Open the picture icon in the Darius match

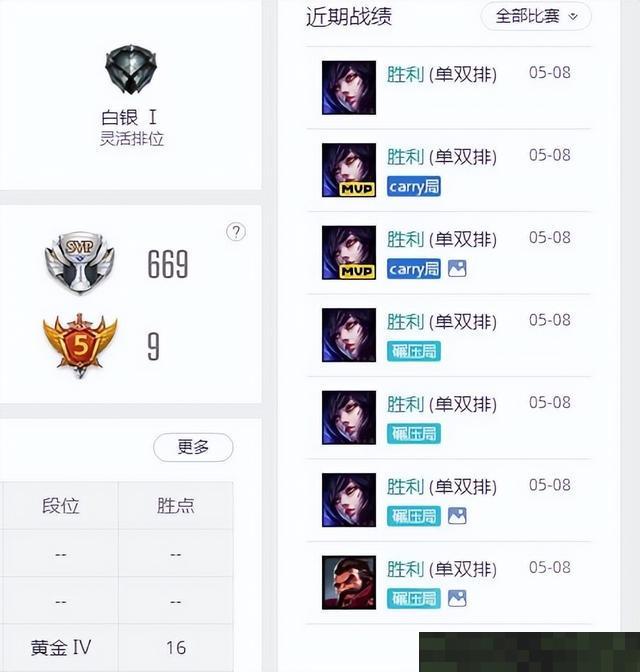pos(457,599)
